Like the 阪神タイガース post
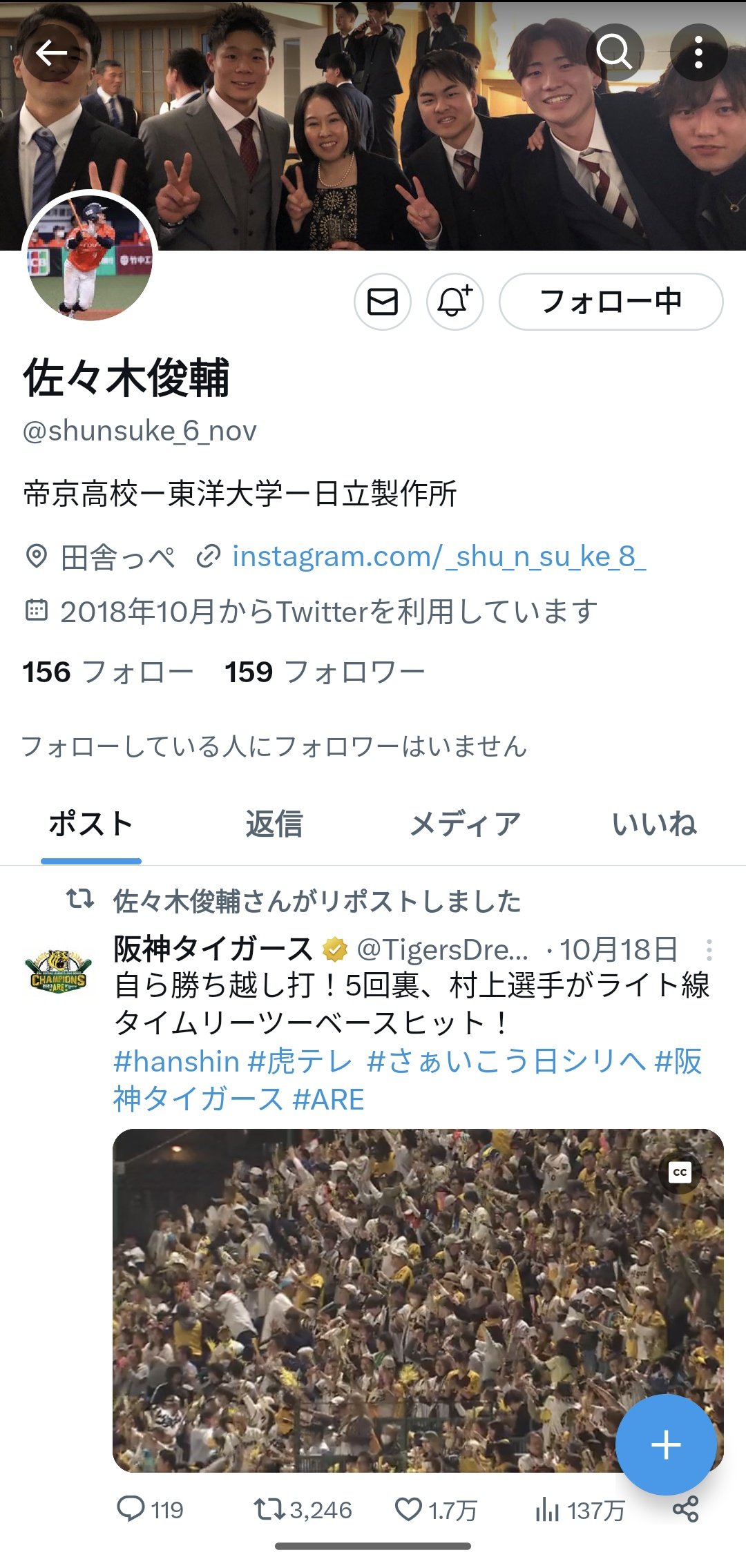 (x=436, y=1510)
